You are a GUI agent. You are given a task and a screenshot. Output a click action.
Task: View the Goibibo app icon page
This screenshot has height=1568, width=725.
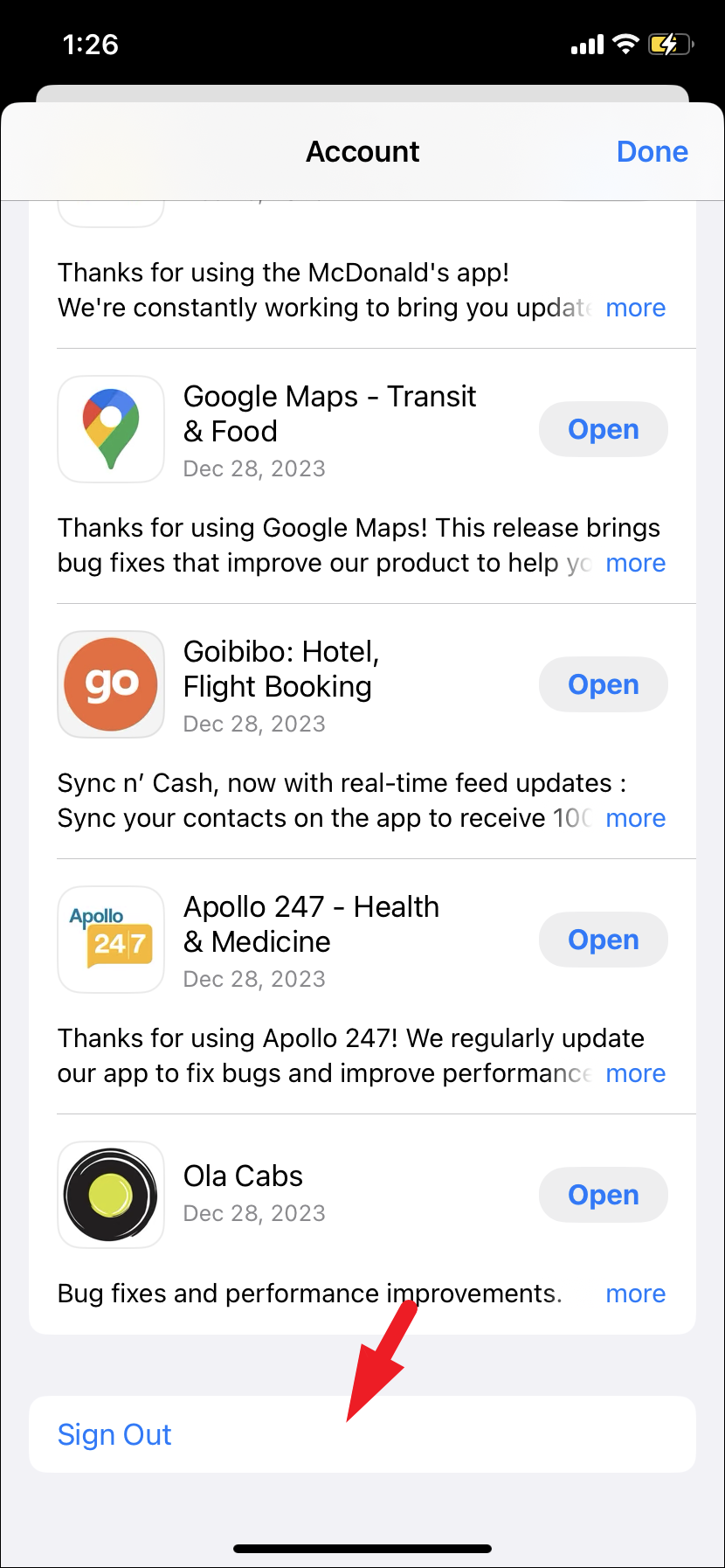111,684
